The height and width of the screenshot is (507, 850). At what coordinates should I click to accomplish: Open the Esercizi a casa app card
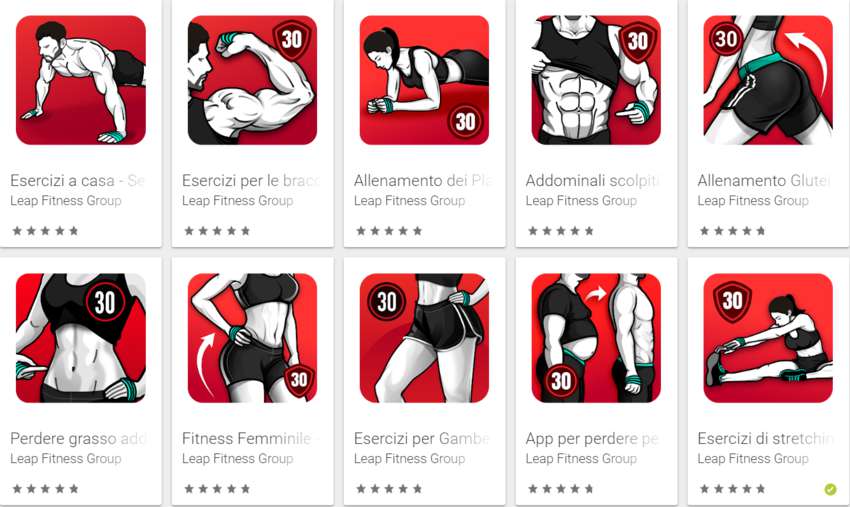point(81,81)
